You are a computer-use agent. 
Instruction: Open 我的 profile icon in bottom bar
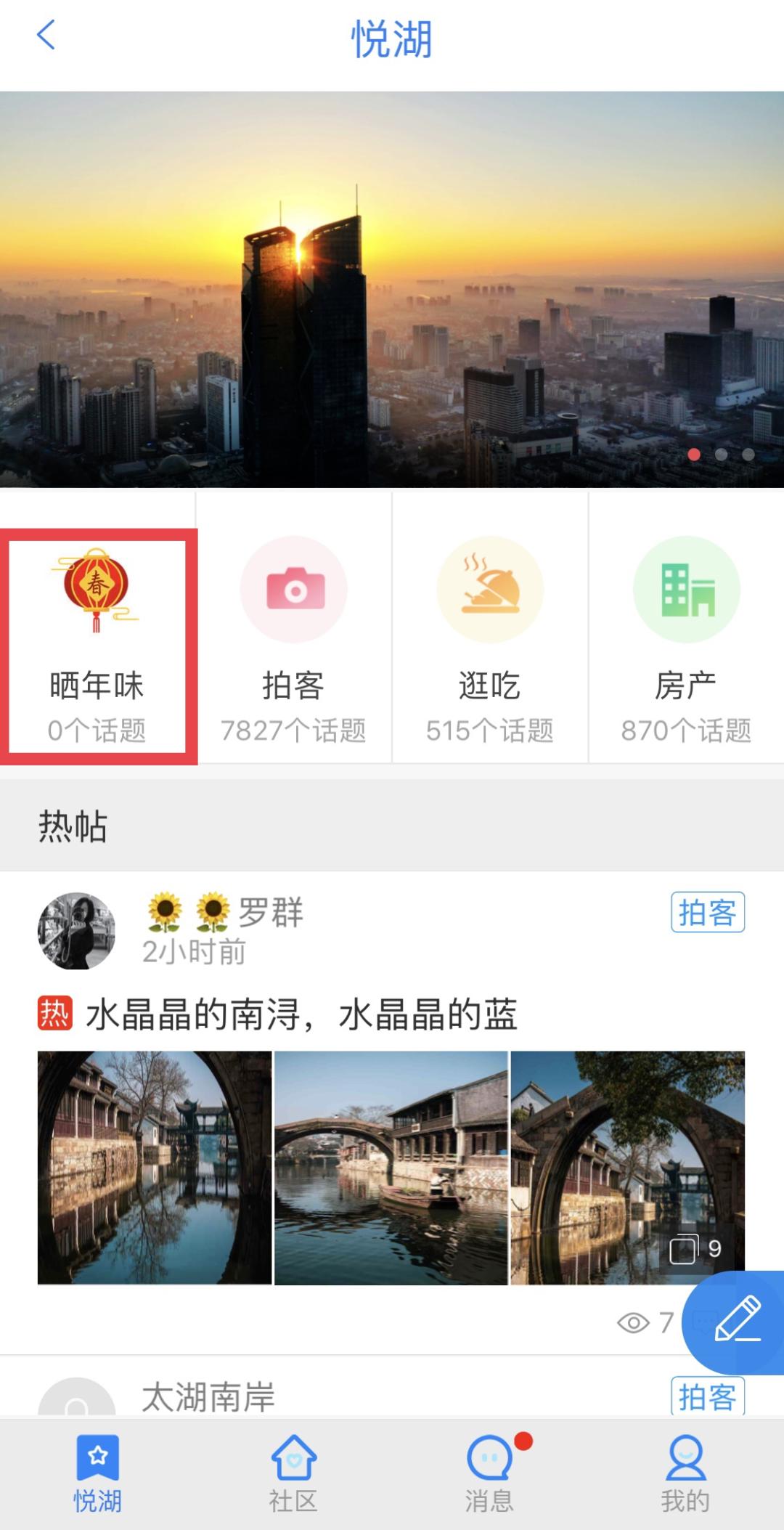point(685,1474)
